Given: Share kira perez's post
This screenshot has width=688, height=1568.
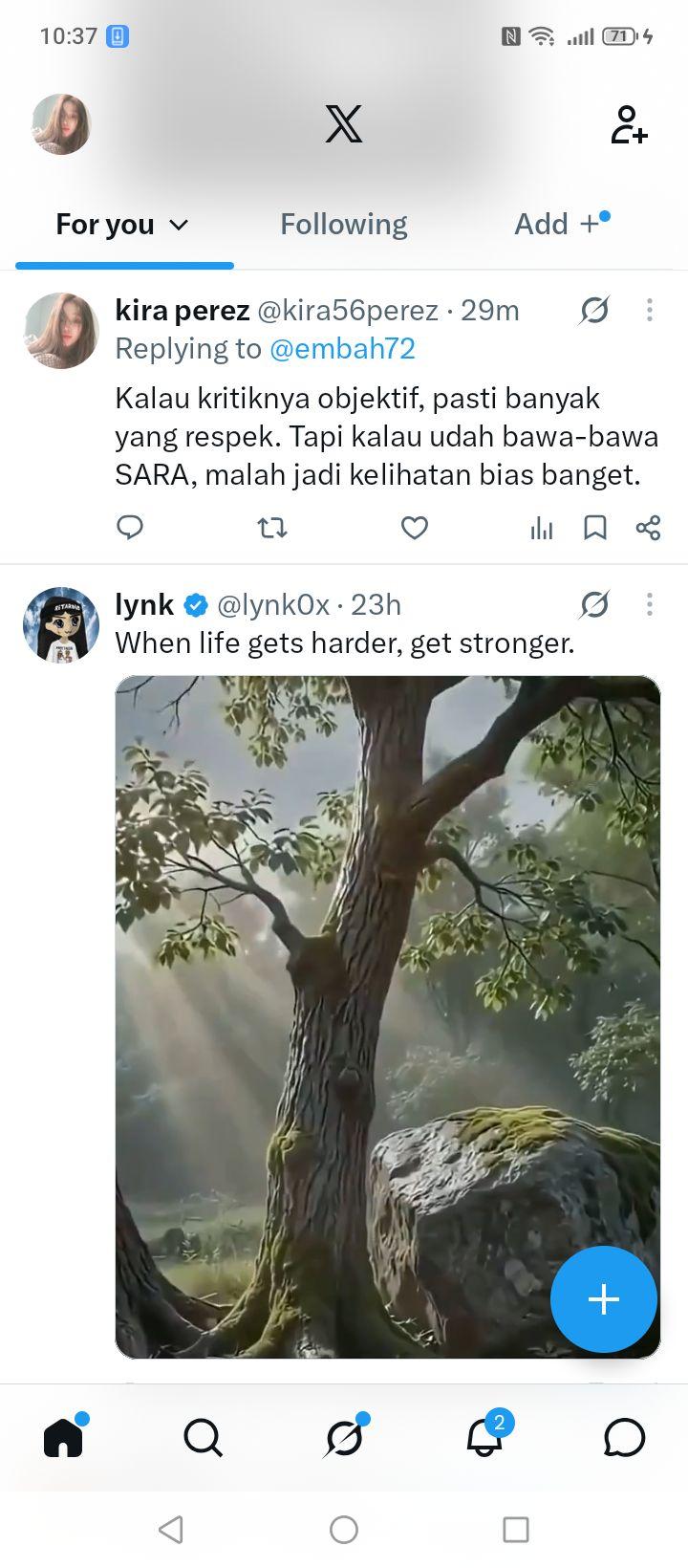Looking at the screenshot, I should 648,528.
